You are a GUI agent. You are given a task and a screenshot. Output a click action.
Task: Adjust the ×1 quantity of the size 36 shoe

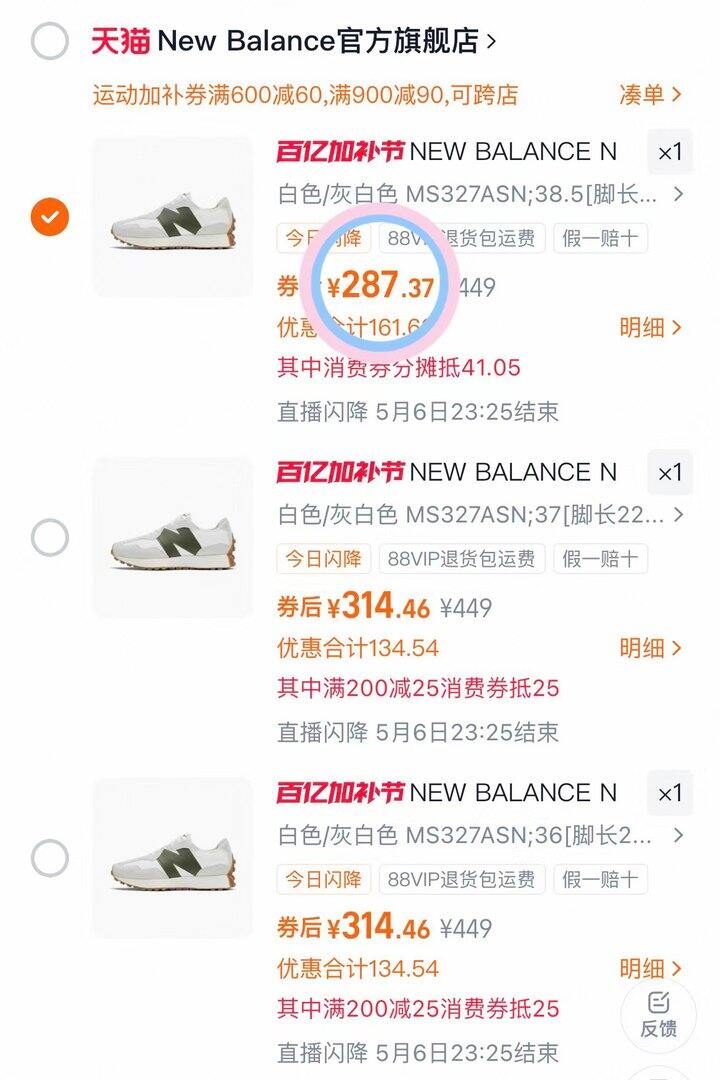pyautogui.click(x=669, y=794)
